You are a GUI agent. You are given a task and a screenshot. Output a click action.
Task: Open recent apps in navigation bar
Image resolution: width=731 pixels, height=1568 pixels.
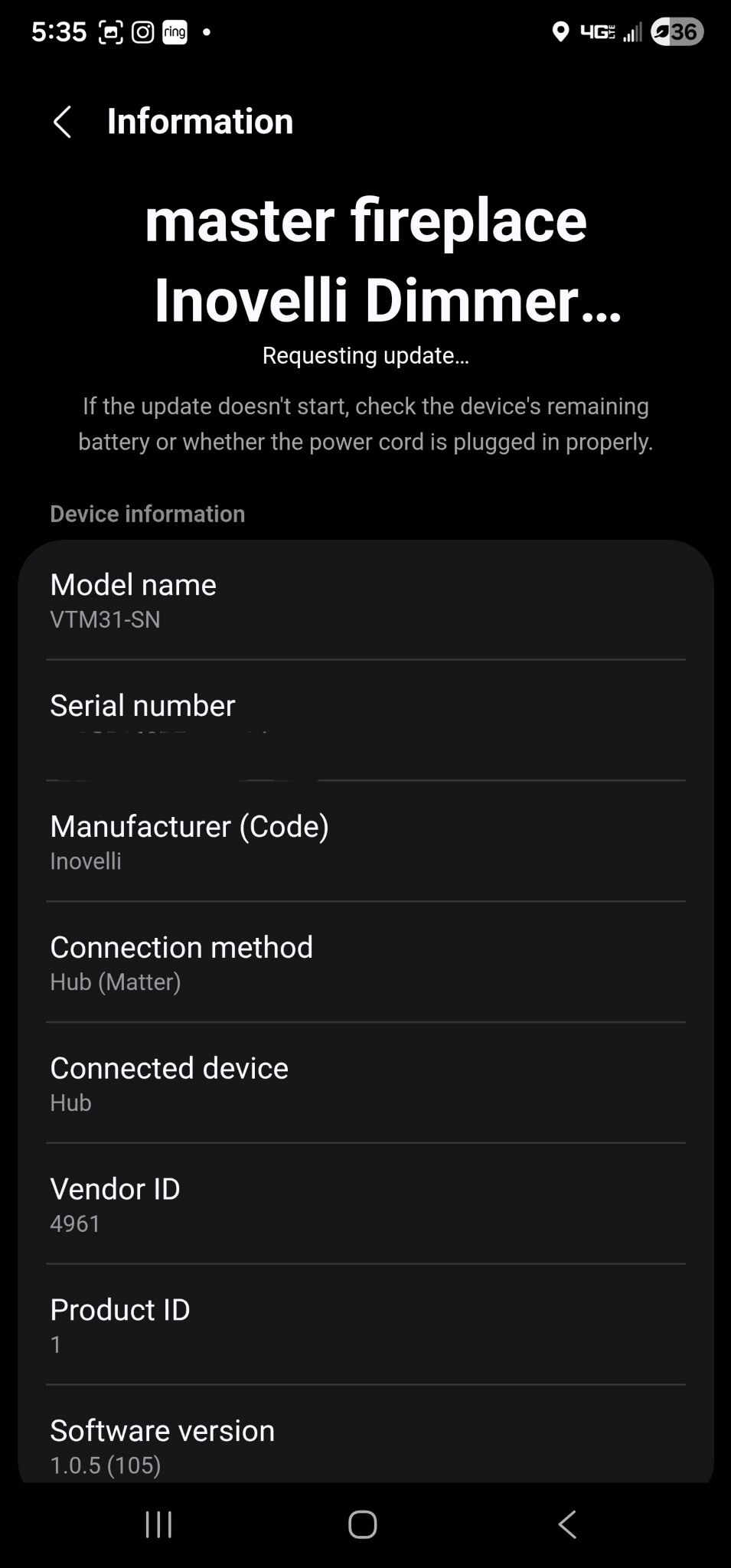click(x=158, y=1524)
